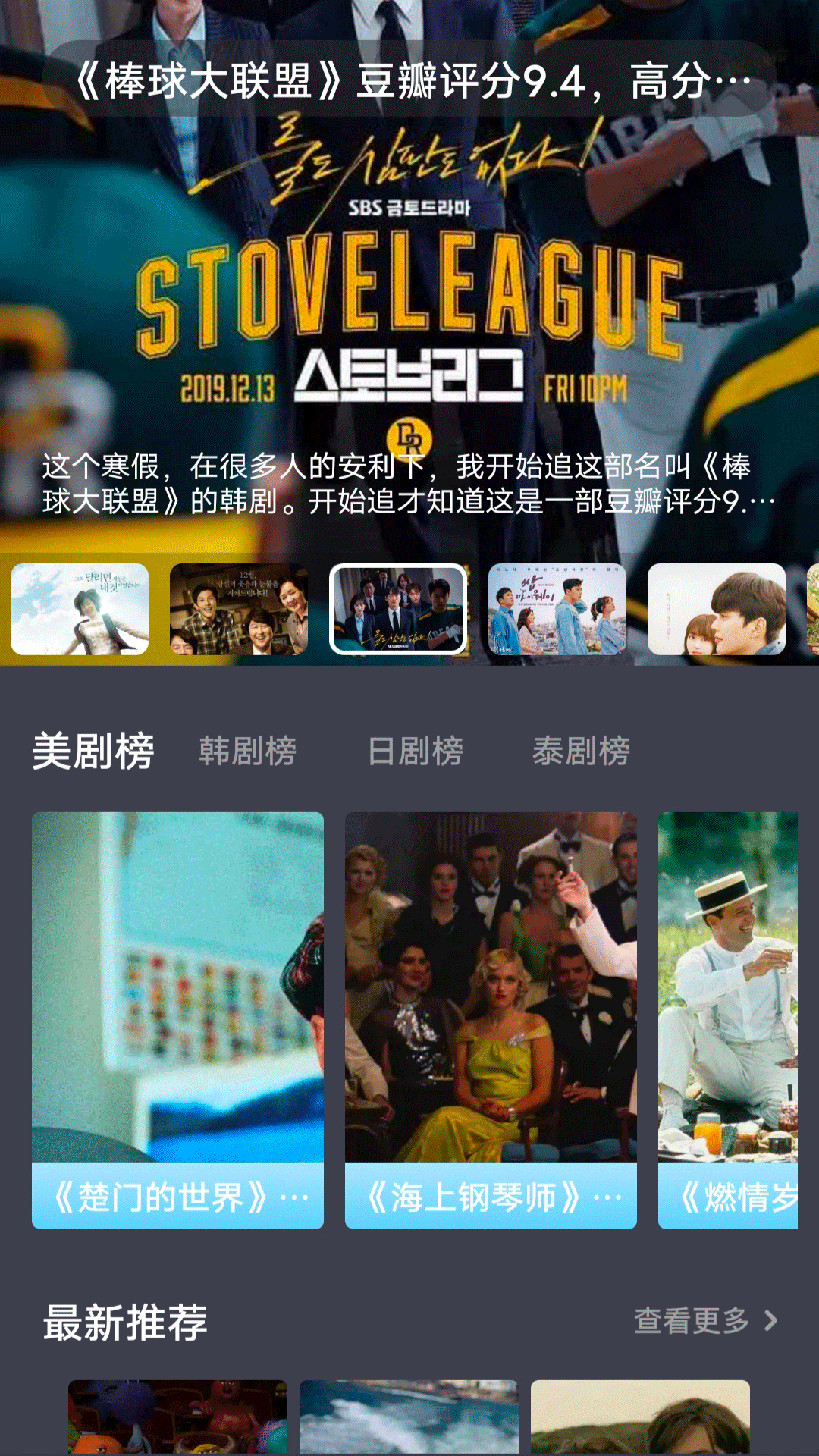Open the first 最新推荐 thumbnail with cartoon monsters
Viewport: 819px width, 1456px height.
tap(177, 1417)
